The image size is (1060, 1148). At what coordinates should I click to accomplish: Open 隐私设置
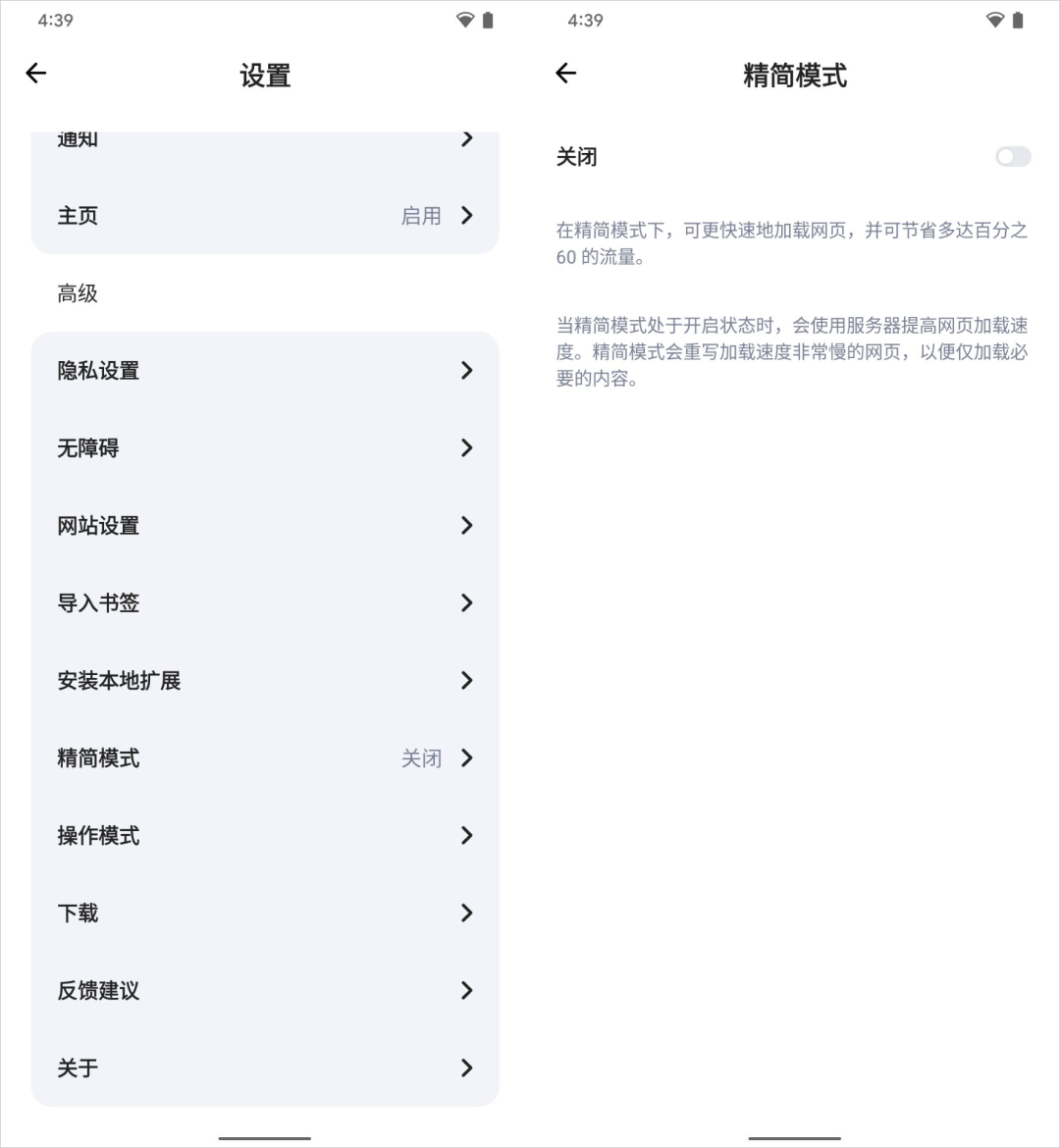265,371
